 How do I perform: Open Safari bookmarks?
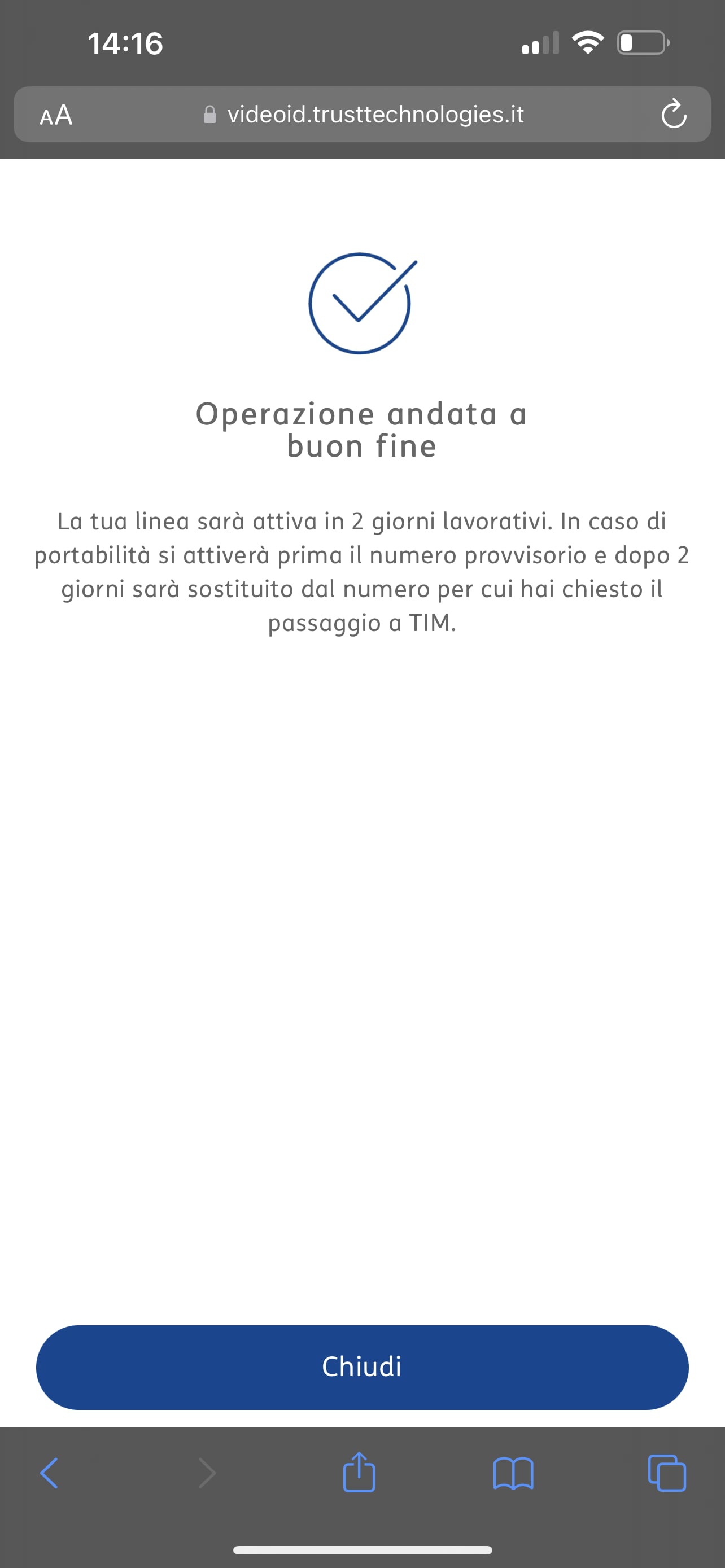(513, 1473)
